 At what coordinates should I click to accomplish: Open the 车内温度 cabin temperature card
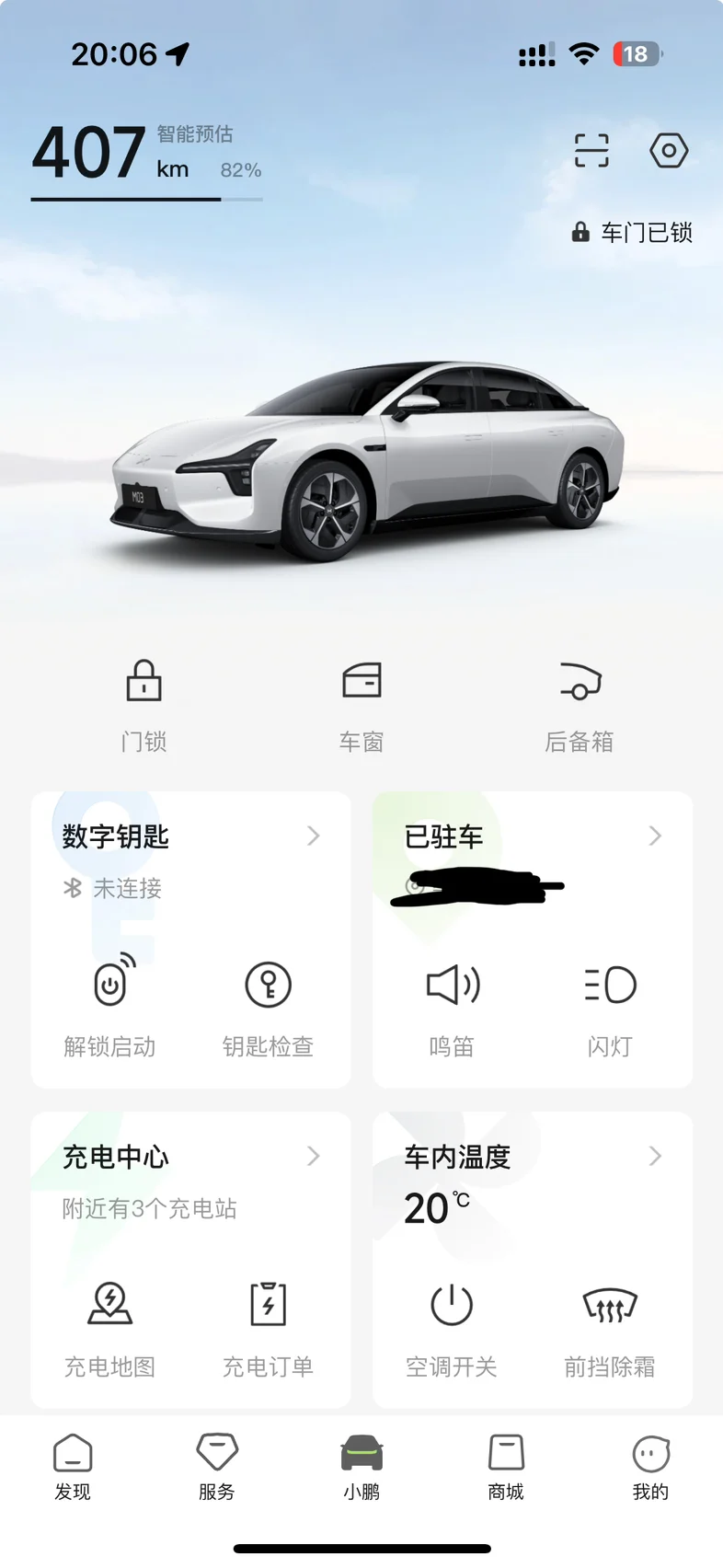(x=532, y=1158)
